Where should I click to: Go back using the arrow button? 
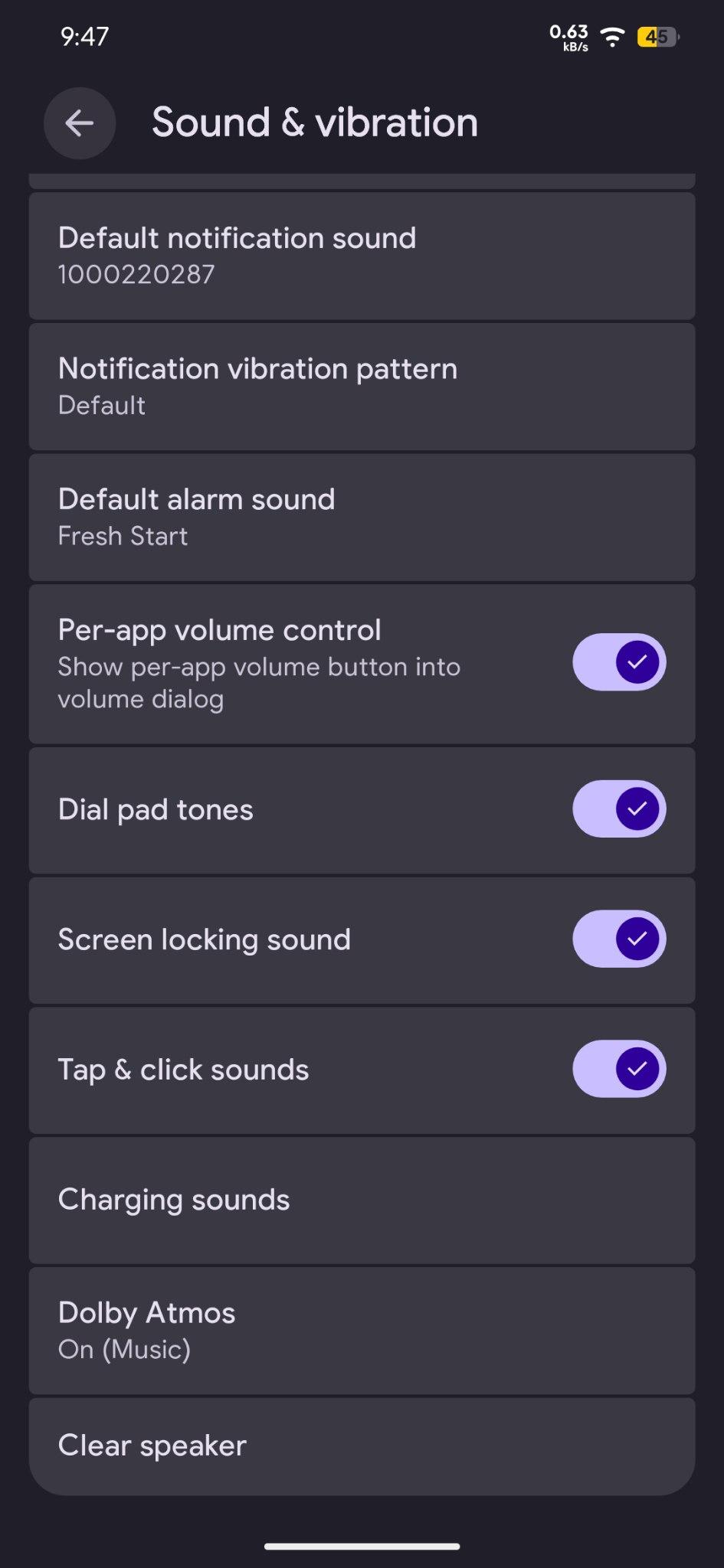80,123
